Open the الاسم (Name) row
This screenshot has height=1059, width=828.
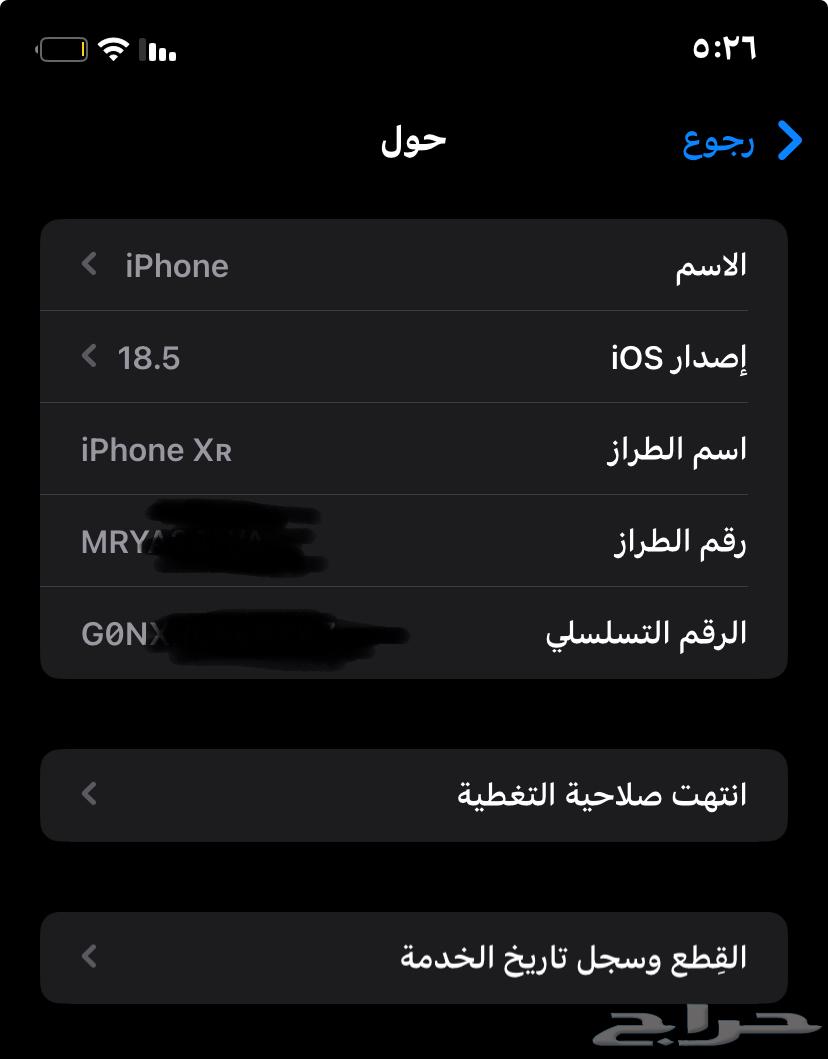click(414, 265)
